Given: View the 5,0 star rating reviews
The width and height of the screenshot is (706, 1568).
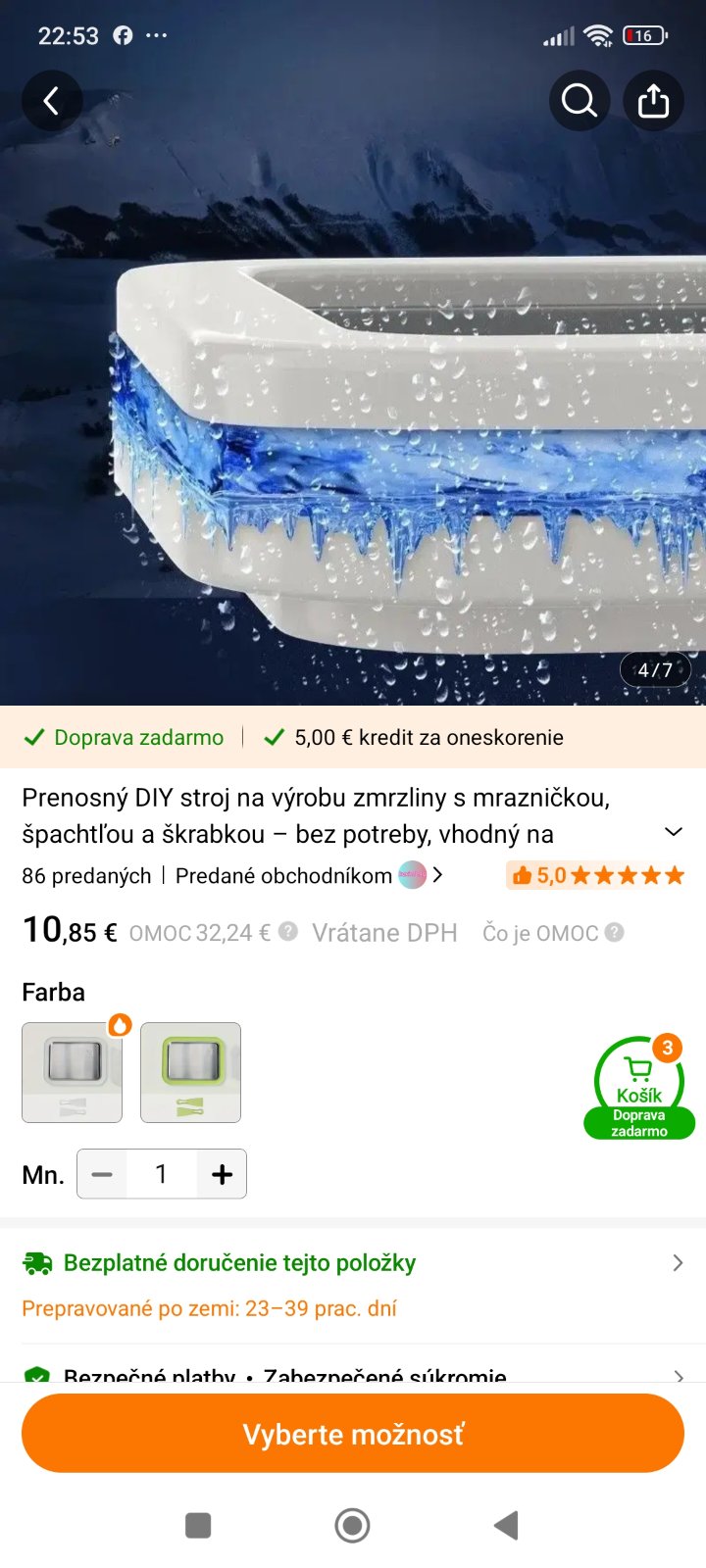Looking at the screenshot, I should (x=596, y=875).
